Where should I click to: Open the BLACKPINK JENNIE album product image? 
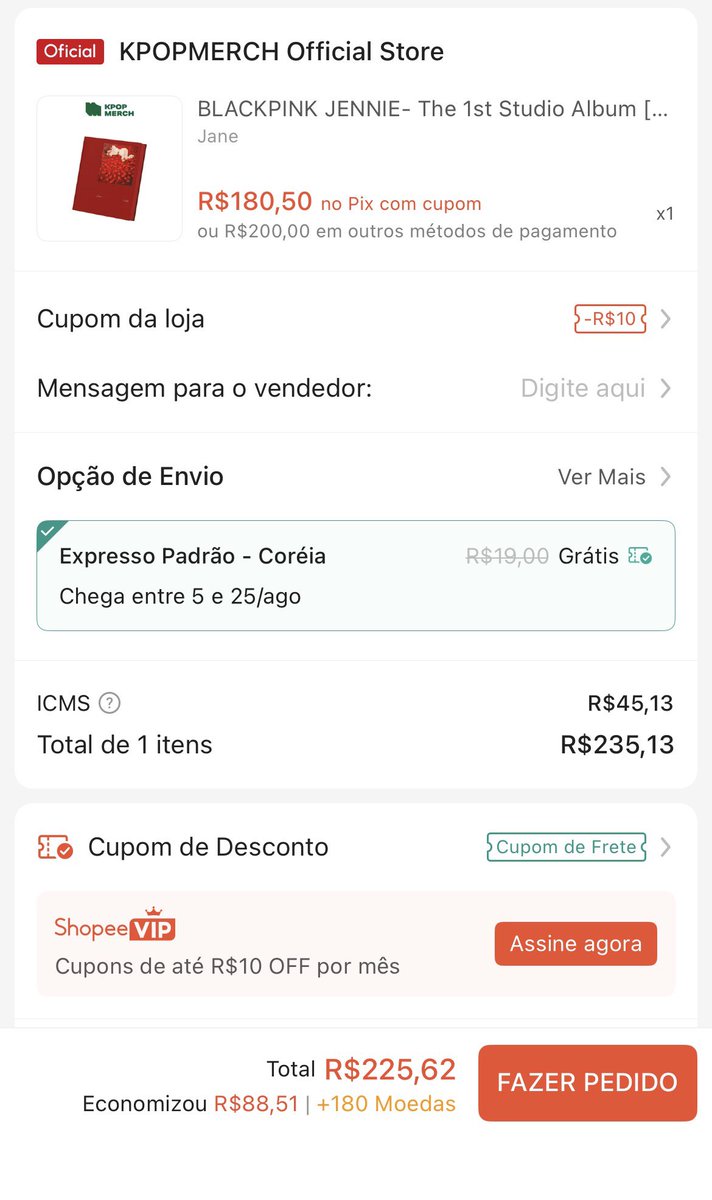110,169
